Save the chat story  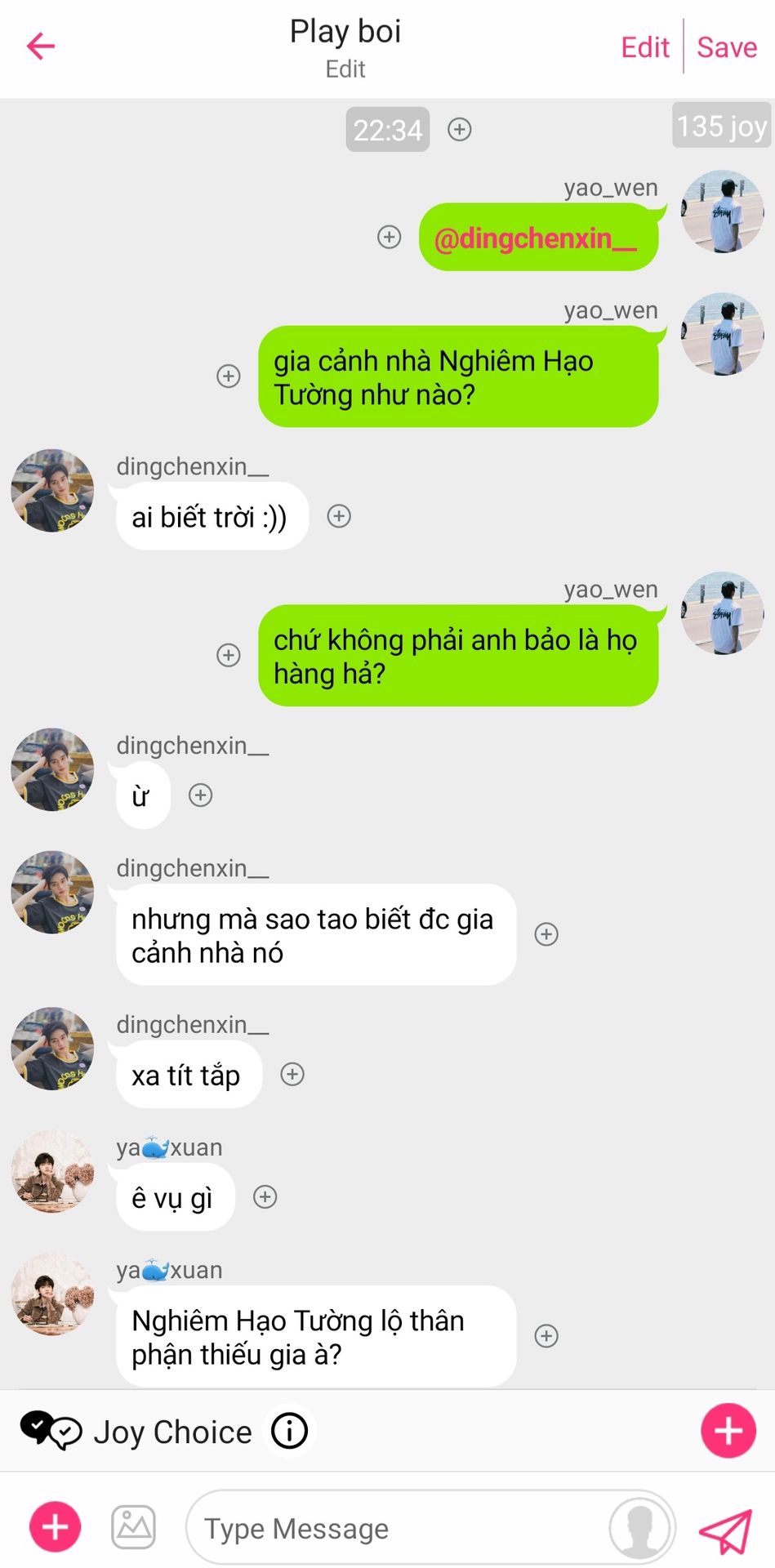coord(727,47)
